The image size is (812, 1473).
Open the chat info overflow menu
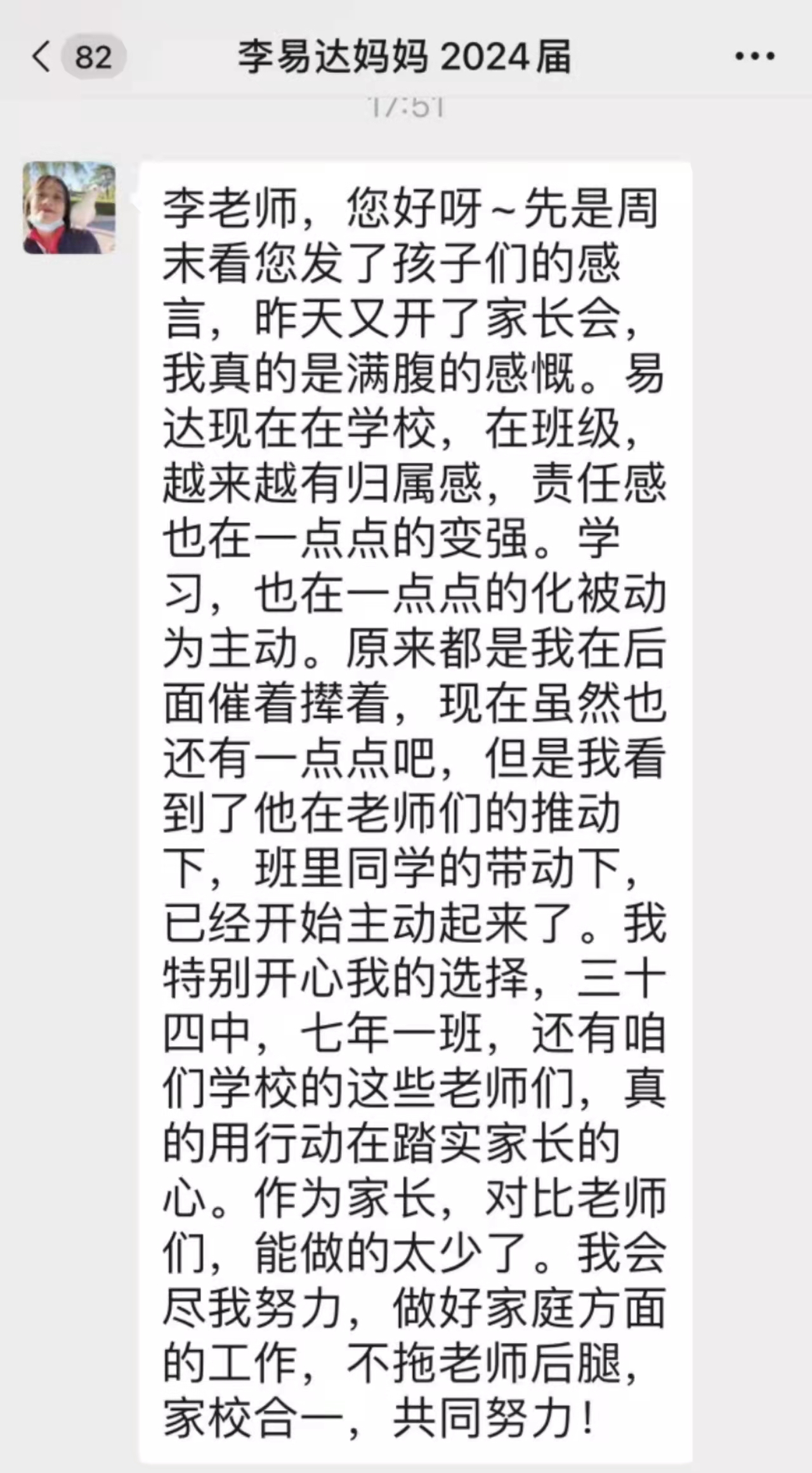pos(754,56)
